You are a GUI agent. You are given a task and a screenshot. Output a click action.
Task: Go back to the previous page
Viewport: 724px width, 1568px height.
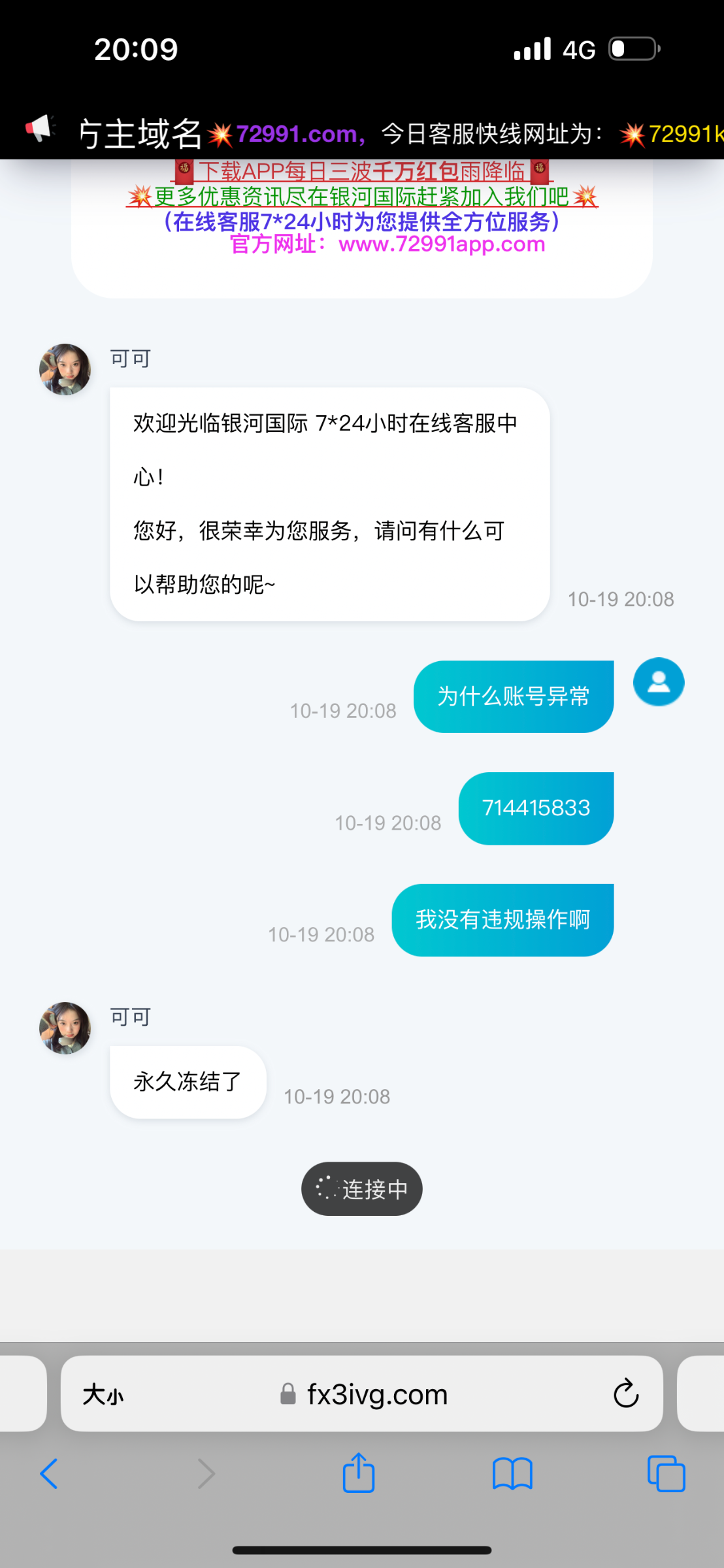[x=50, y=1474]
